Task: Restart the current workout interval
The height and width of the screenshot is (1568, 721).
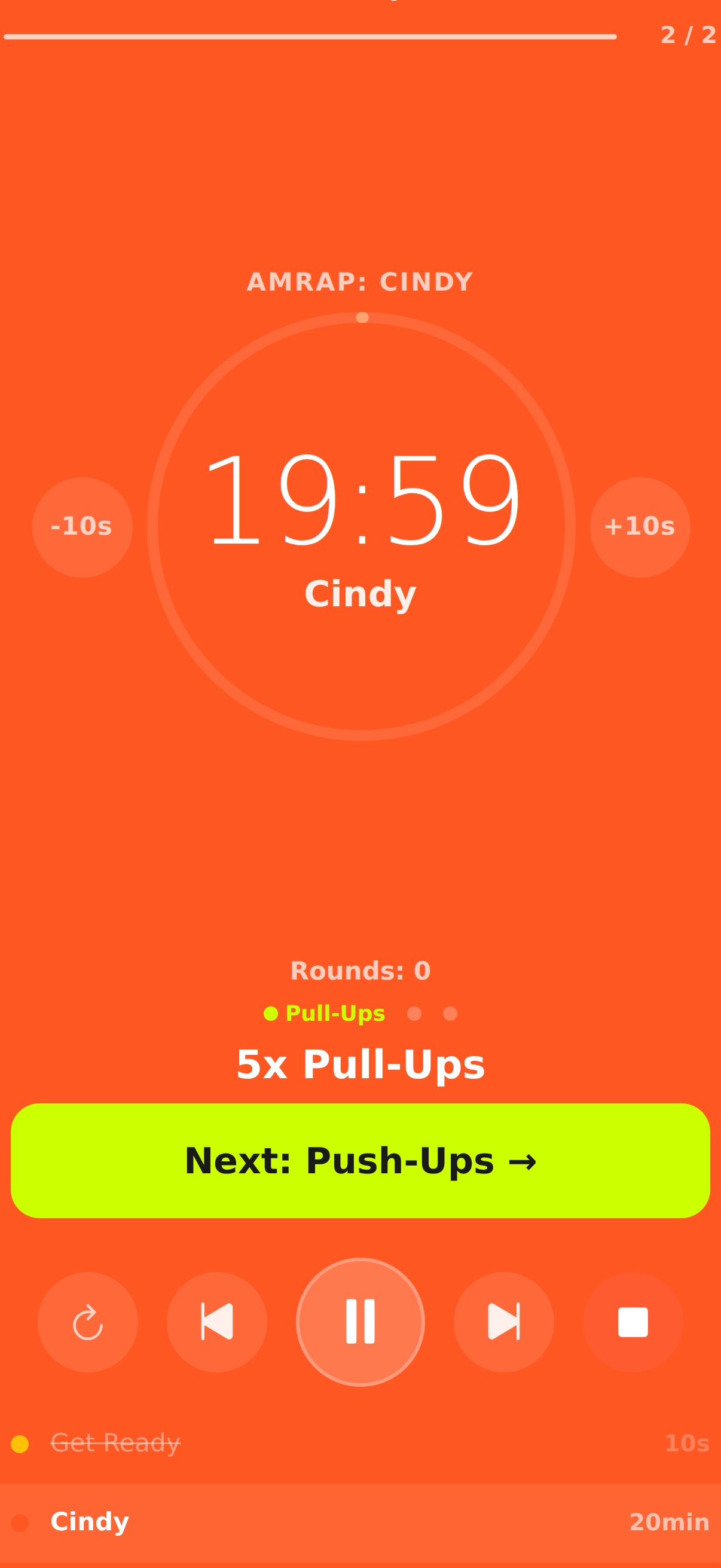Action: tap(88, 1321)
